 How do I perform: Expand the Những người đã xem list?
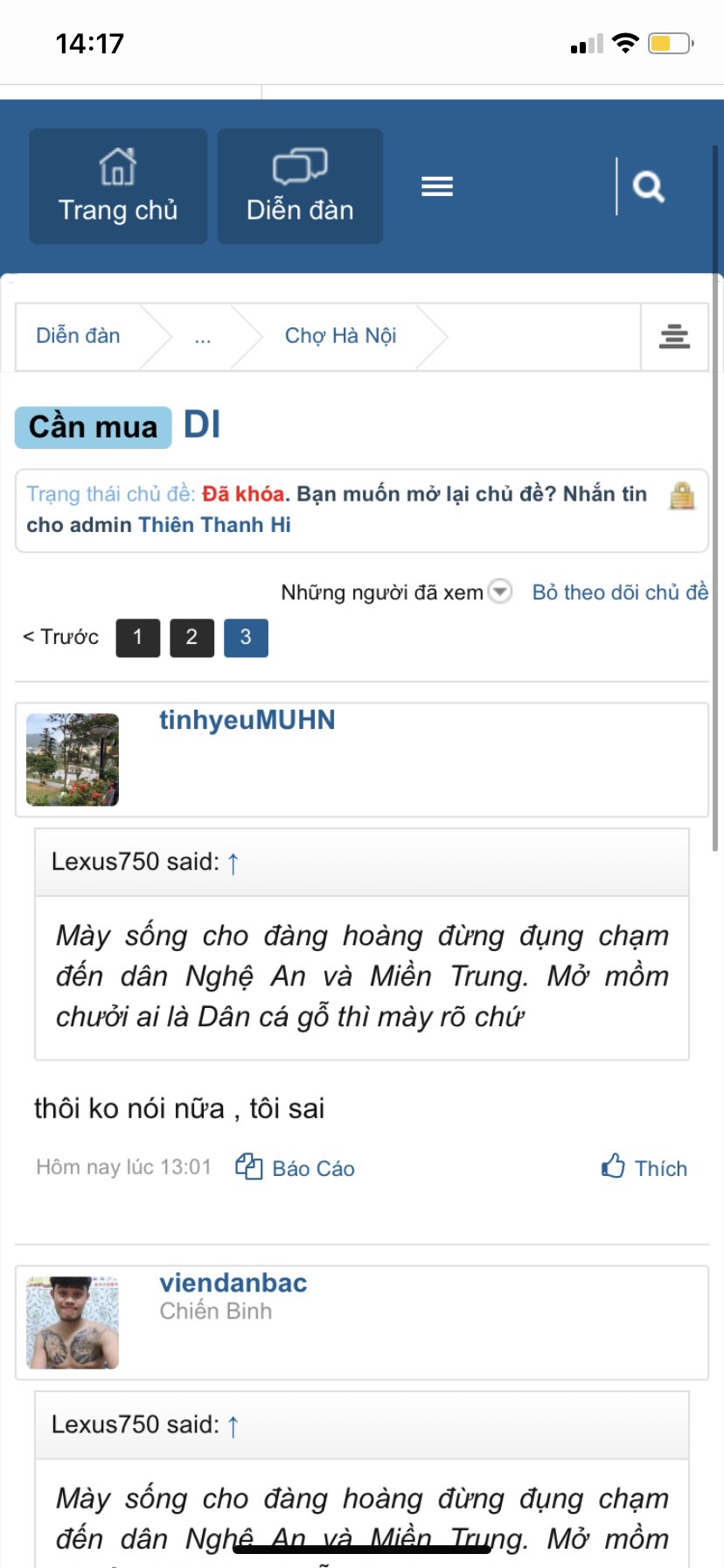tap(499, 591)
